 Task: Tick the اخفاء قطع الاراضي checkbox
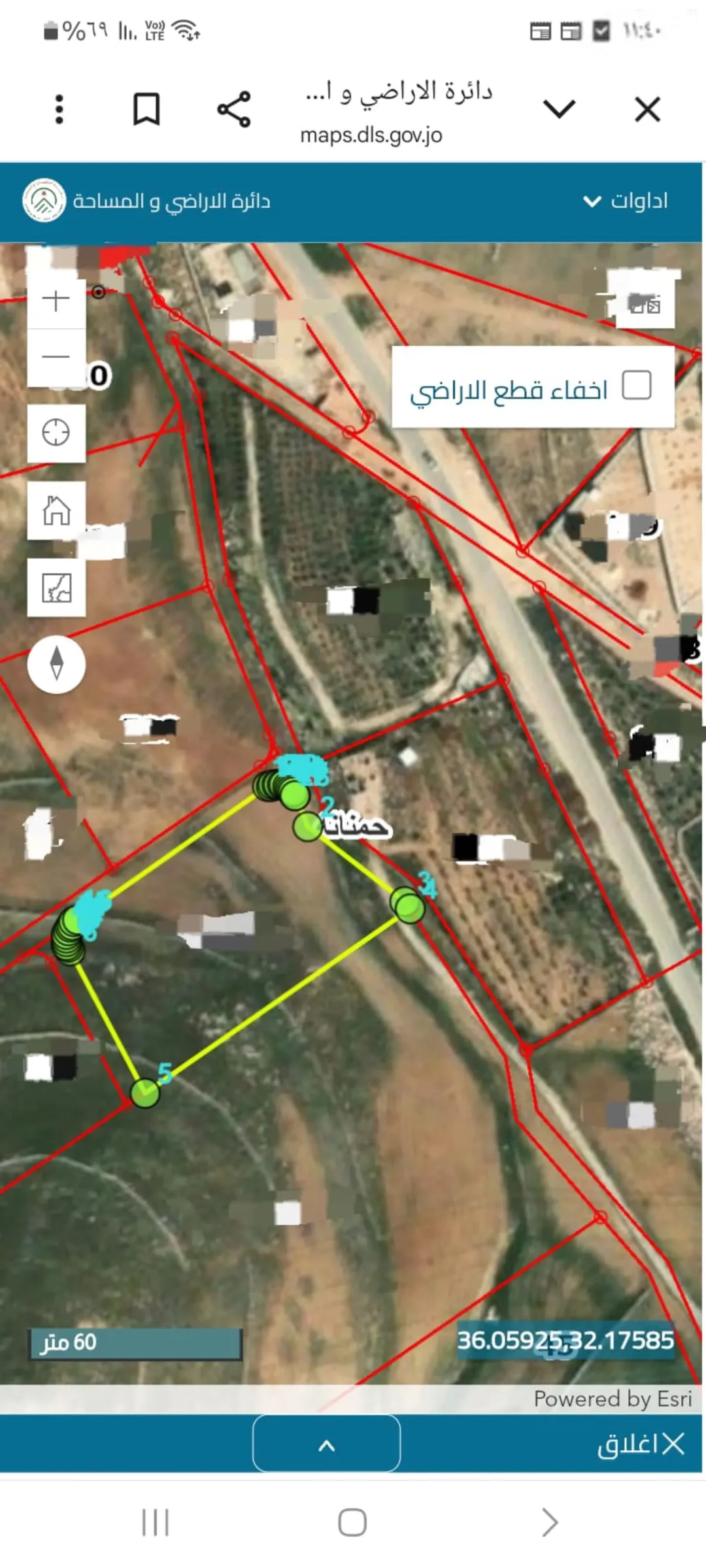click(x=636, y=385)
